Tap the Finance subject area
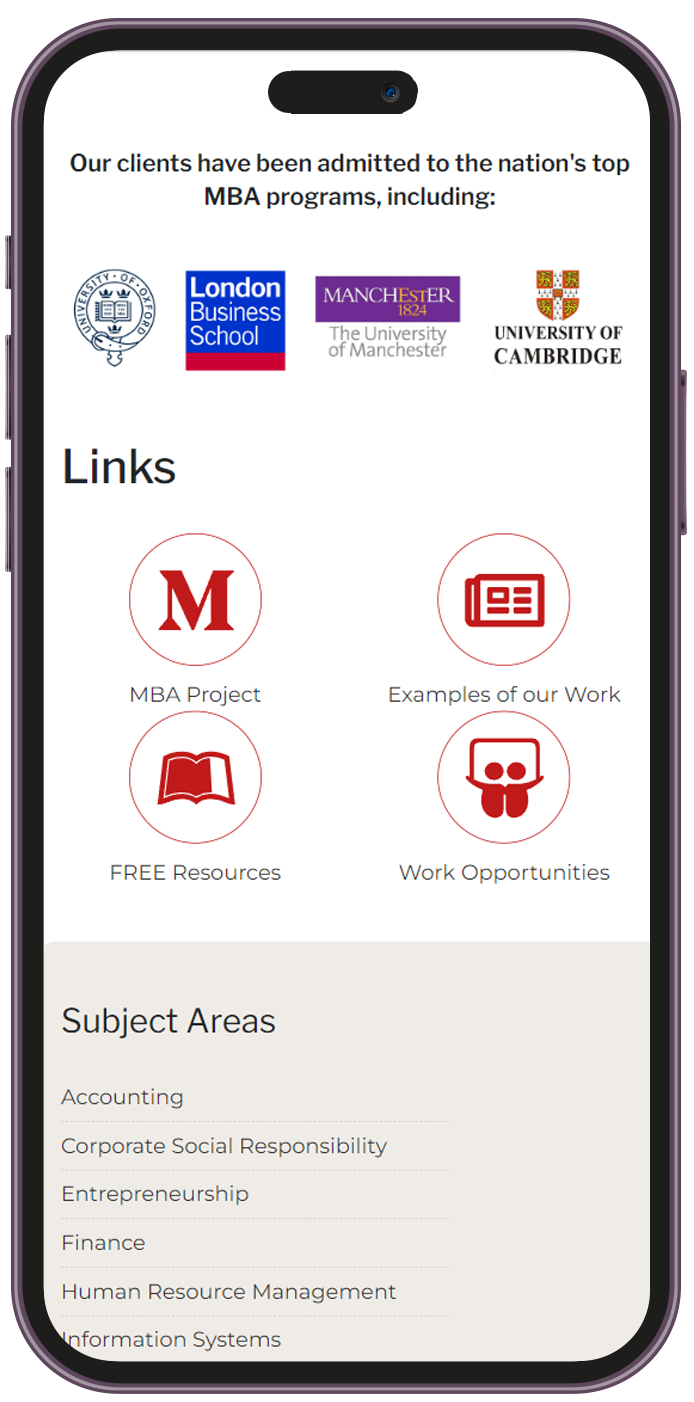The width and height of the screenshot is (694, 1402). pos(104,1243)
